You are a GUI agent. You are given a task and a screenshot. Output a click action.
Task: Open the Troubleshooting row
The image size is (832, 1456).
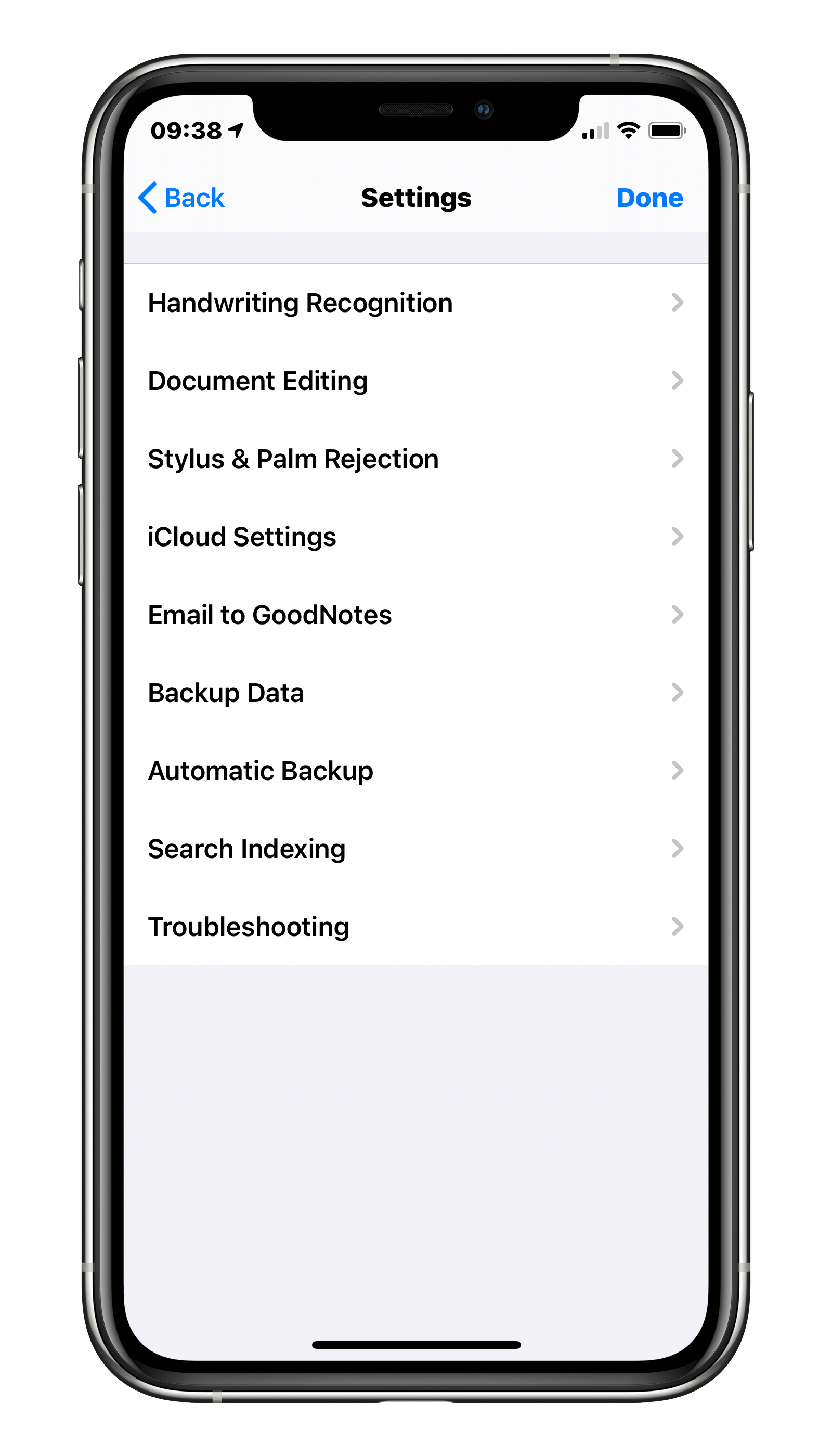coord(415,927)
